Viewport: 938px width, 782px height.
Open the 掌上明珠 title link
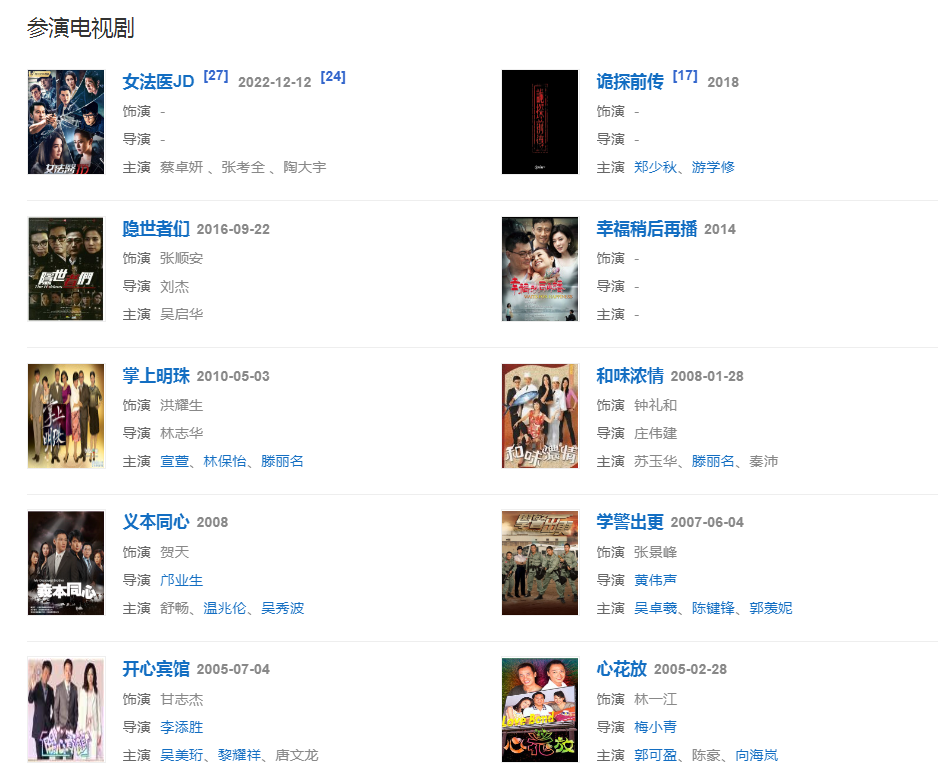point(156,376)
